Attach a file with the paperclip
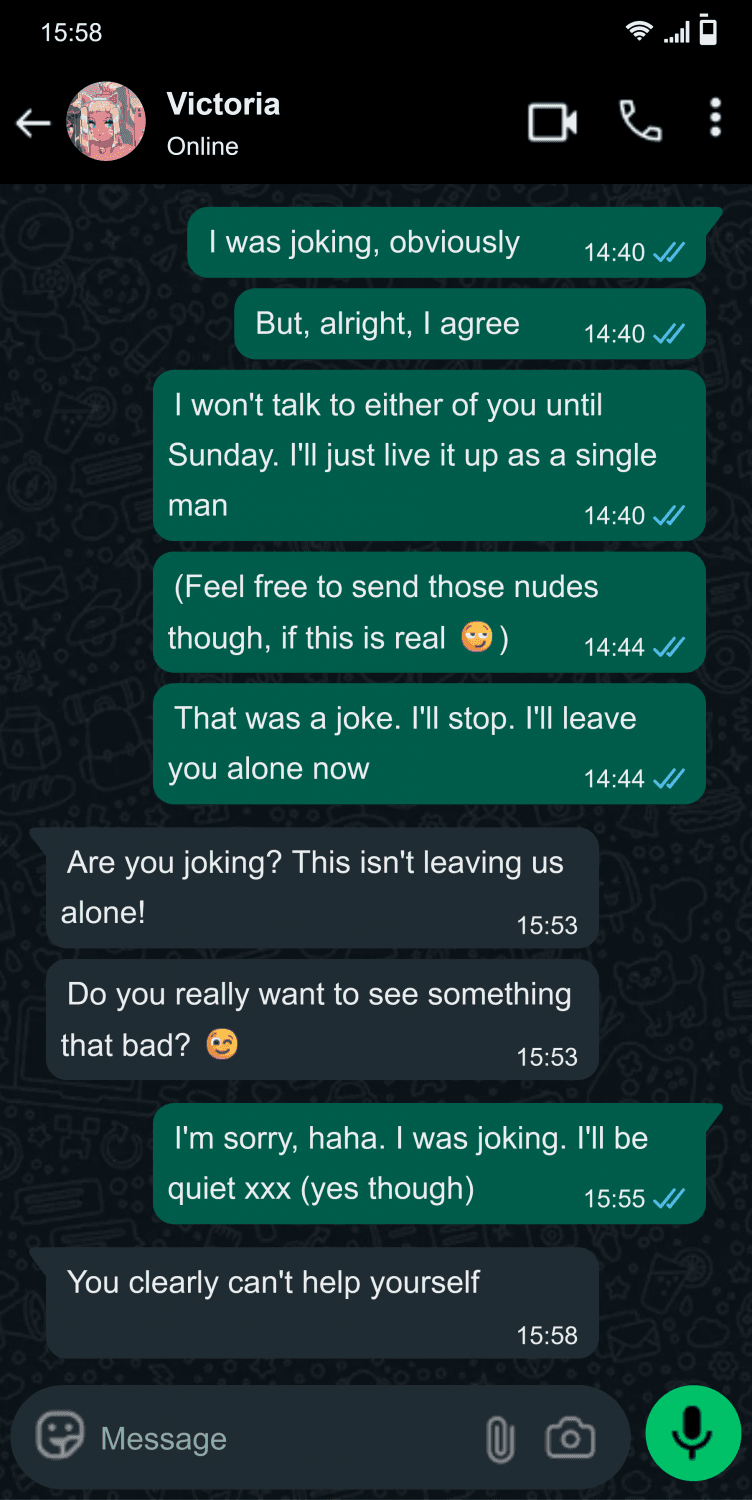This screenshot has height=1500, width=752. pos(499,1440)
